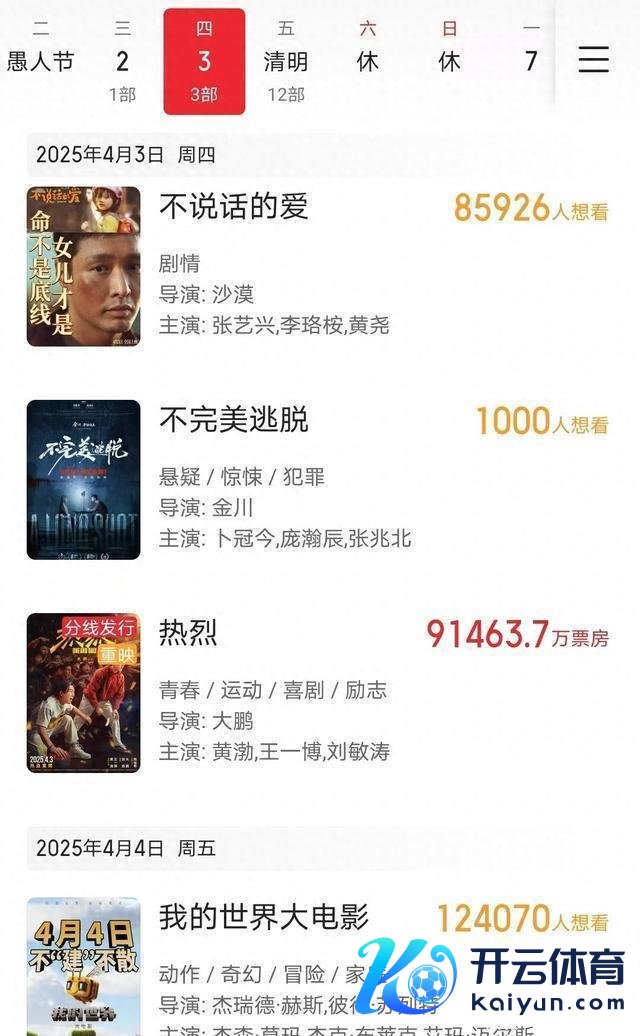The width and height of the screenshot is (640, 1036).
Task: Select Thursday the 3rd date tab
Action: pos(204,62)
